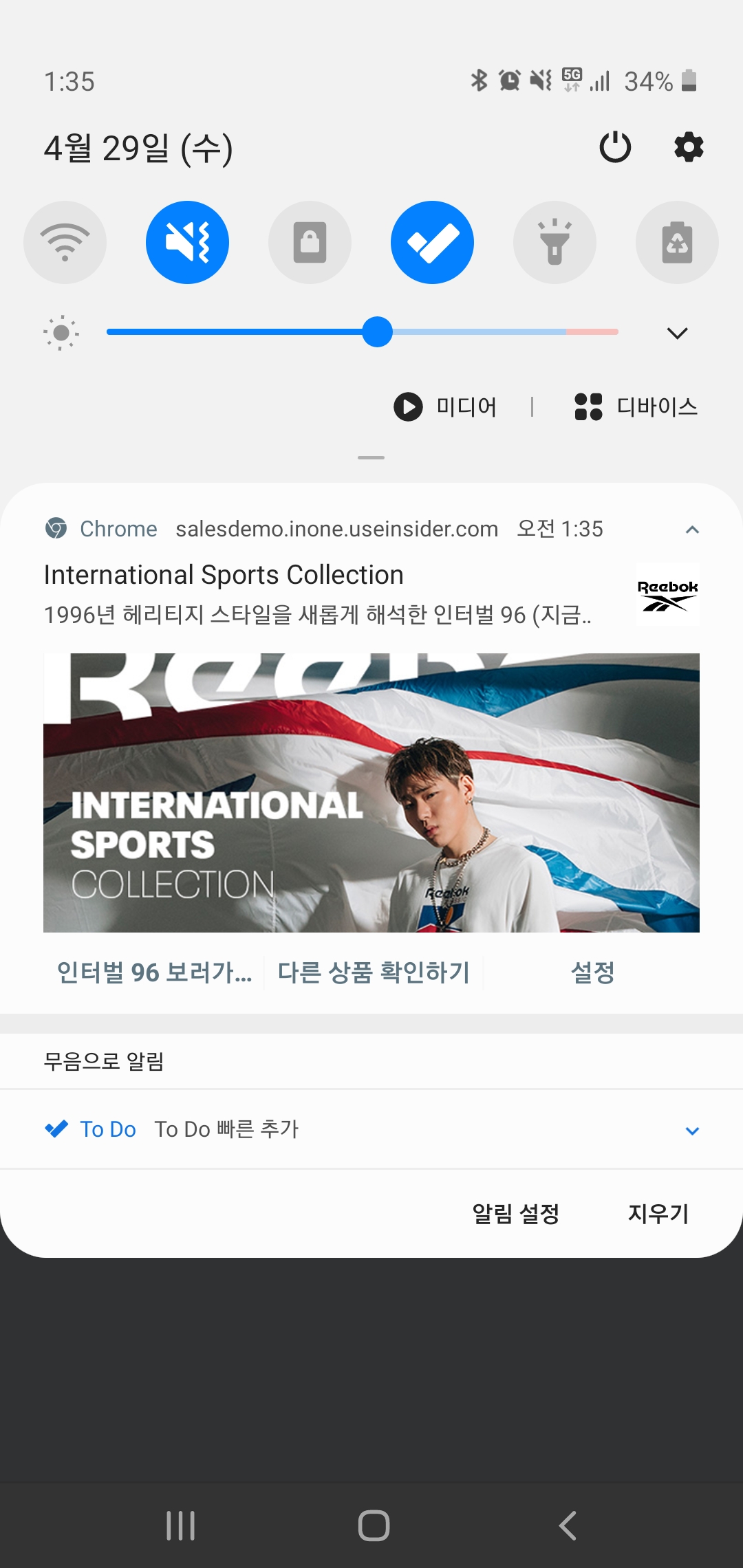Turn on Wi-Fi quick toggle

65,243
